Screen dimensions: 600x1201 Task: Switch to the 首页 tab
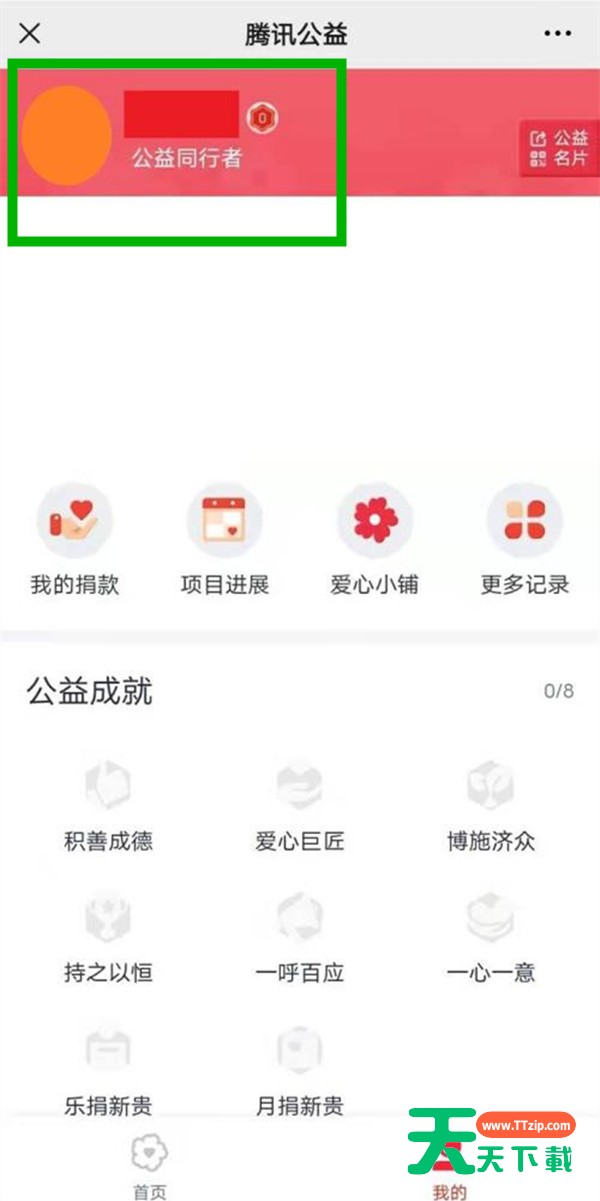click(x=150, y=1165)
